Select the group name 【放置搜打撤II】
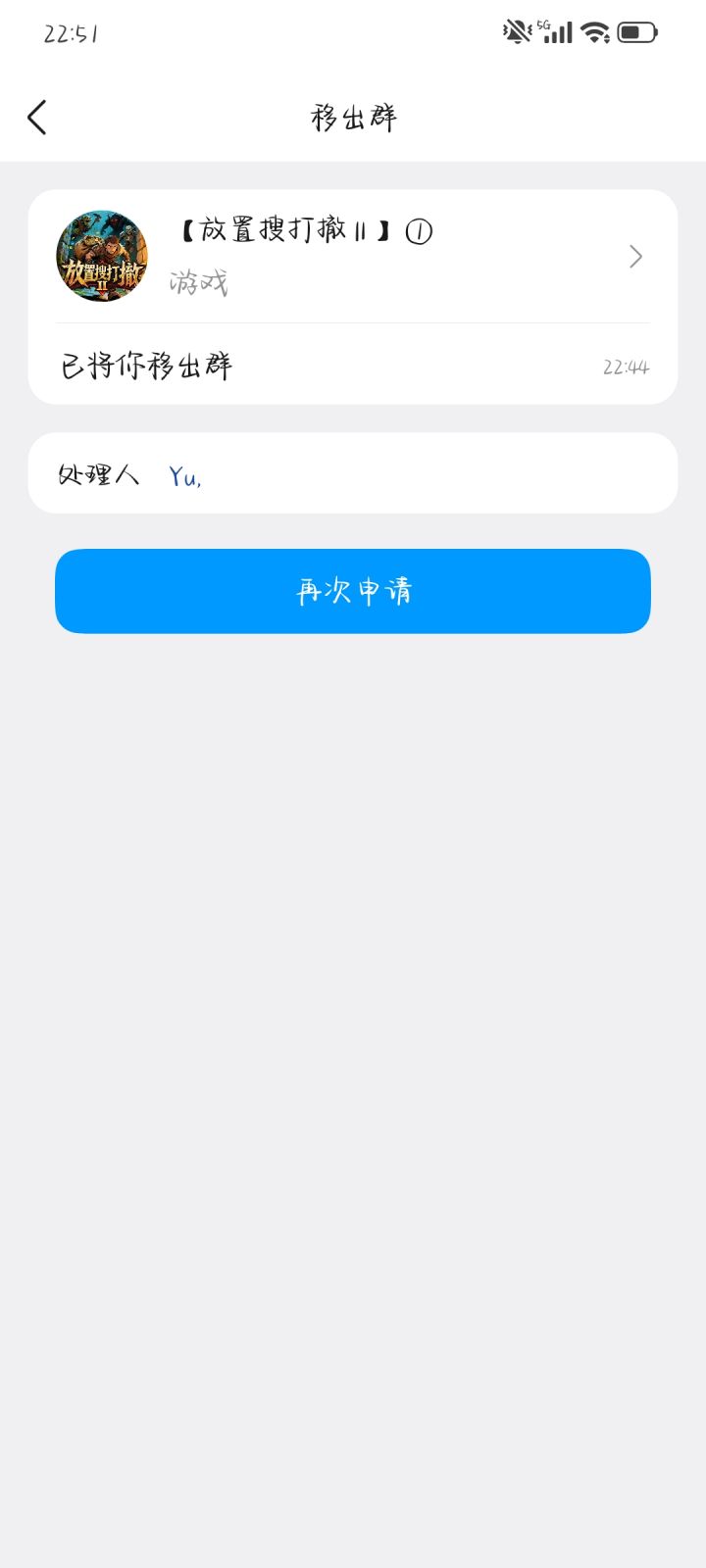Screen dimensions: 706x1568 (284, 231)
